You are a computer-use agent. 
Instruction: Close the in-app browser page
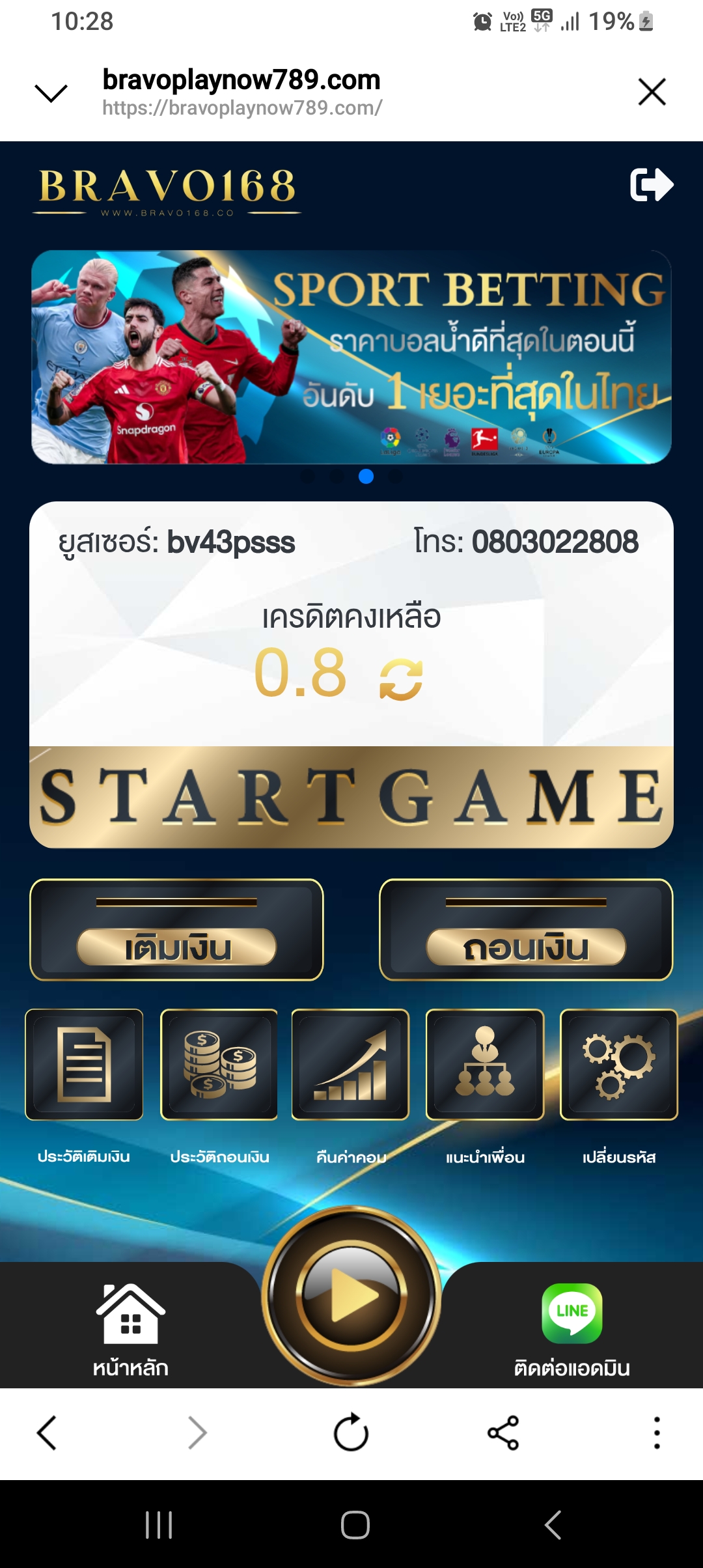652,92
